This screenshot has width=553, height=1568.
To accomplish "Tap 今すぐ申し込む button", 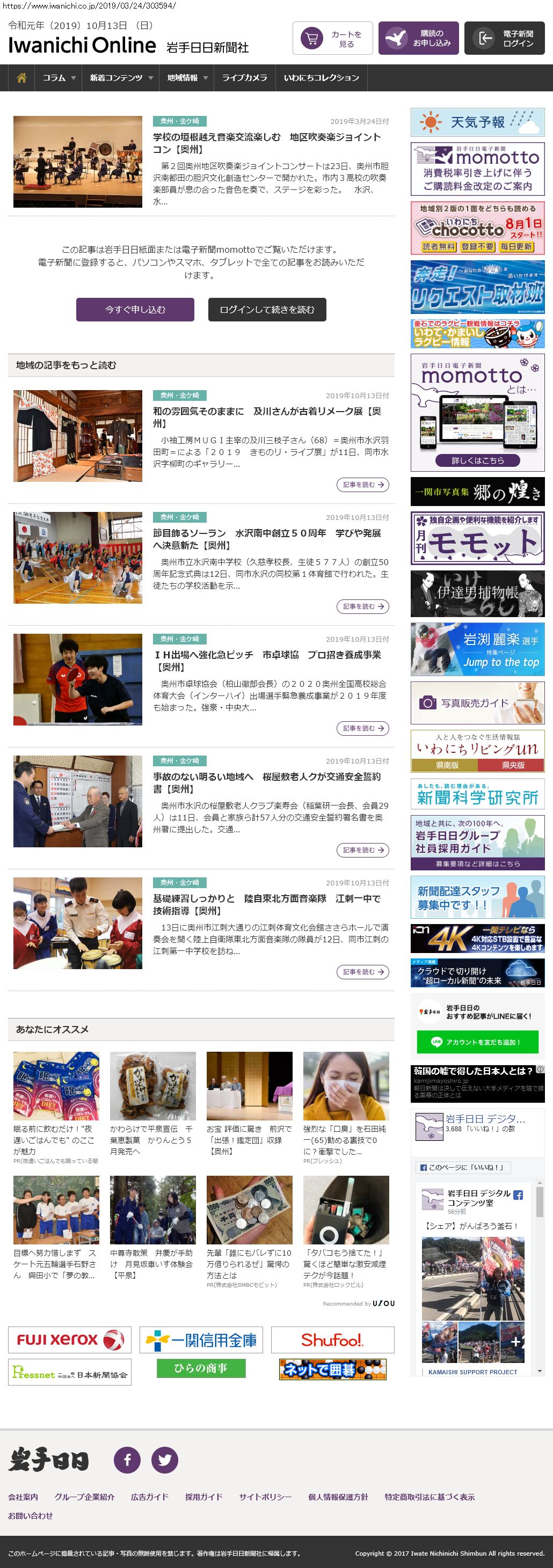I will click(x=135, y=309).
